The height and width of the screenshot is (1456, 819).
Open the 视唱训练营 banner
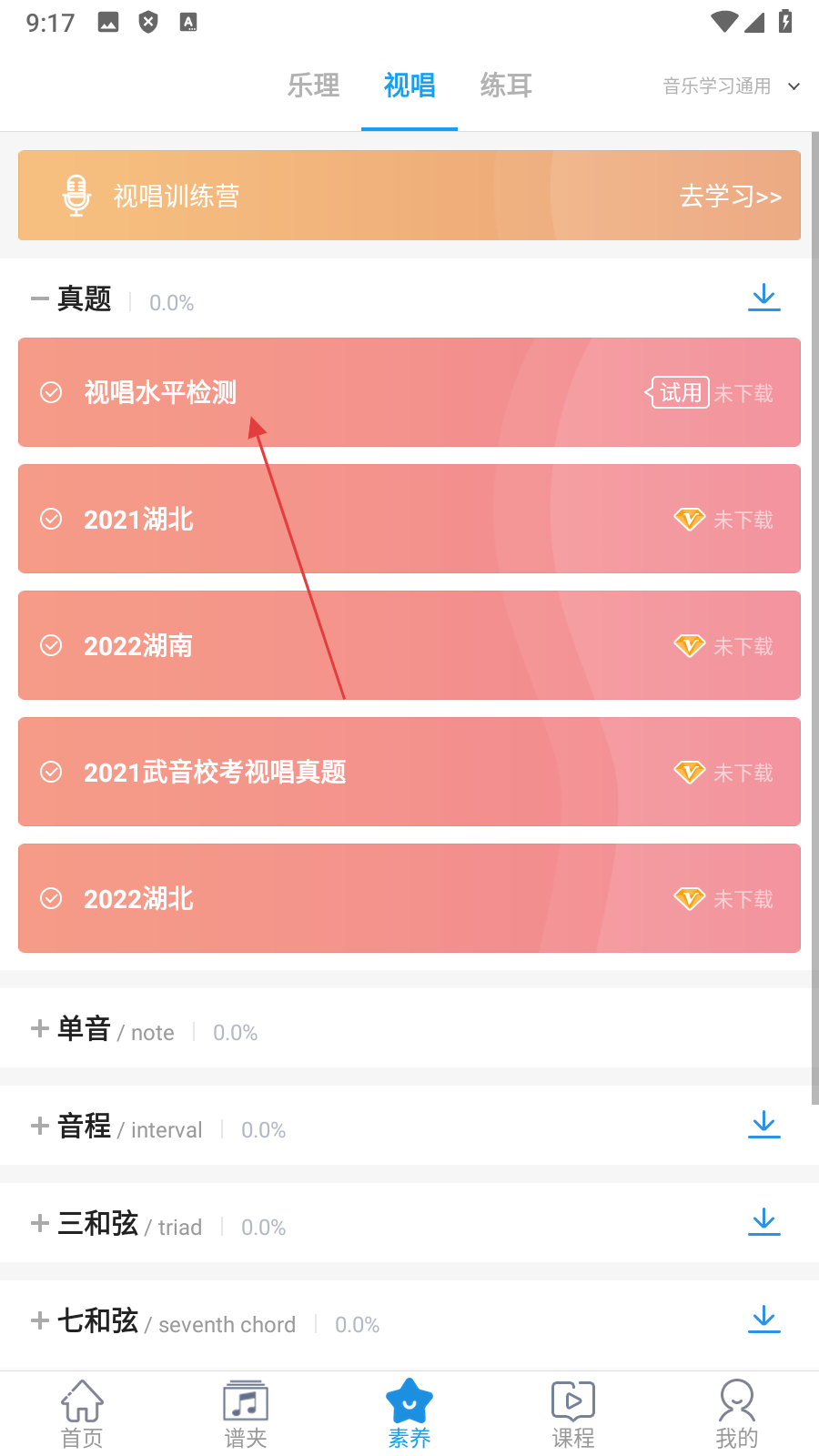pos(409,196)
